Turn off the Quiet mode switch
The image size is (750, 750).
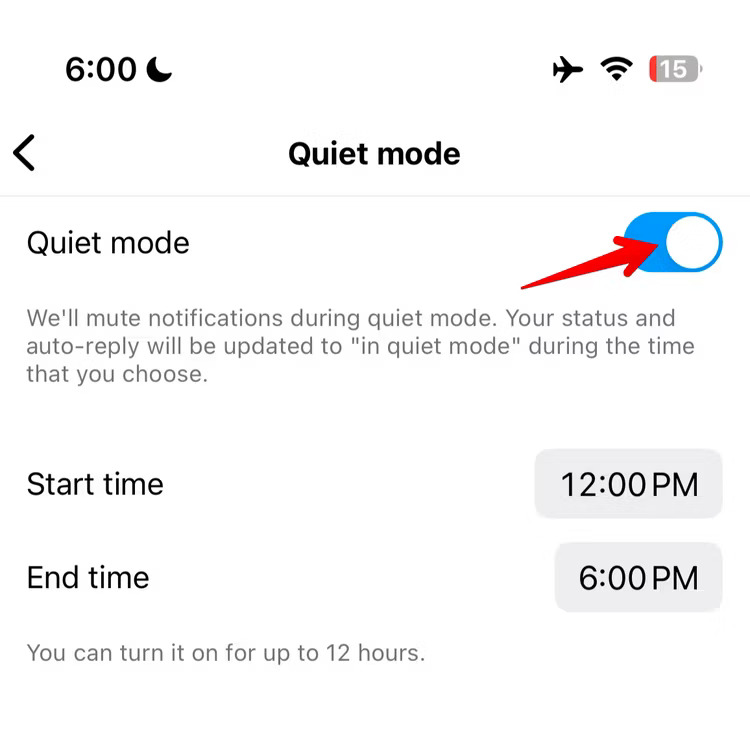pos(672,243)
